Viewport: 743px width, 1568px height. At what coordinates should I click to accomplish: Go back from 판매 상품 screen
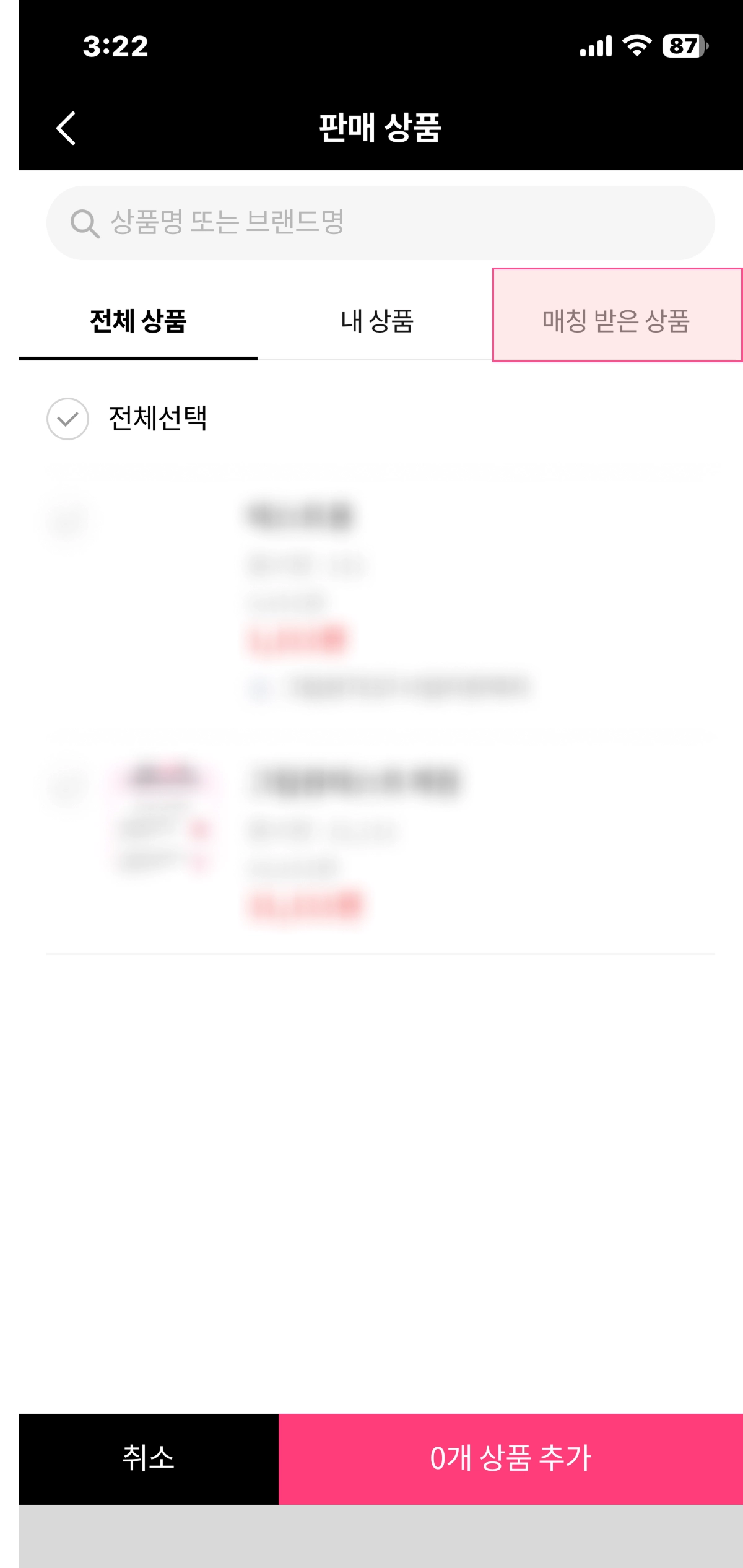pos(66,128)
